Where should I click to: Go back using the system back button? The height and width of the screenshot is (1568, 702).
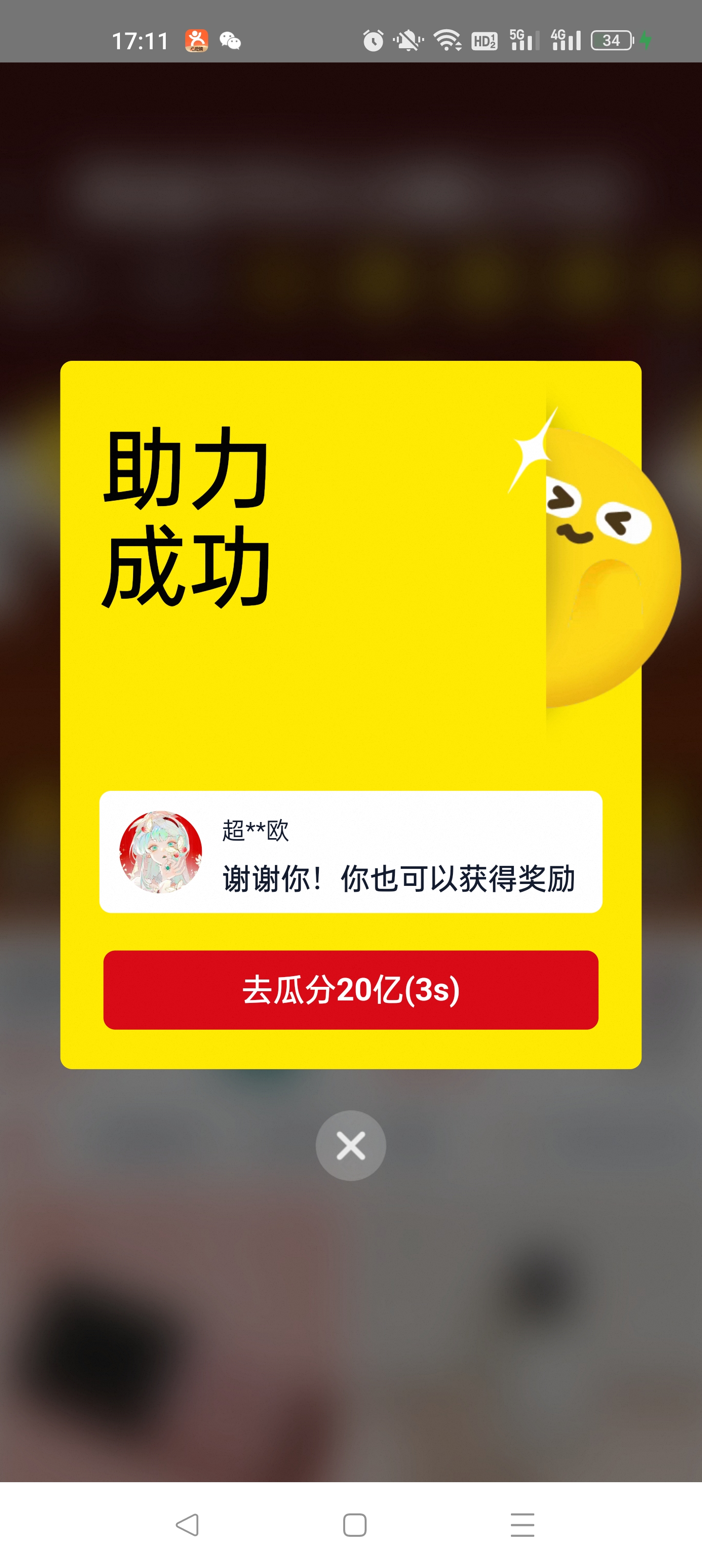click(x=187, y=1525)
